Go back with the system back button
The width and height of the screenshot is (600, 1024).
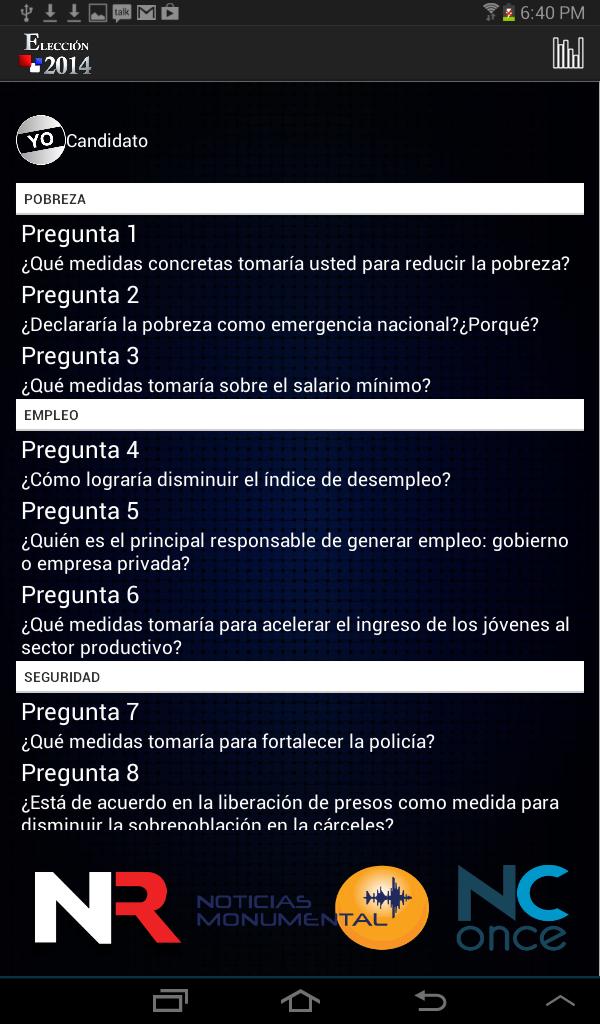(x=430, y=1000)
